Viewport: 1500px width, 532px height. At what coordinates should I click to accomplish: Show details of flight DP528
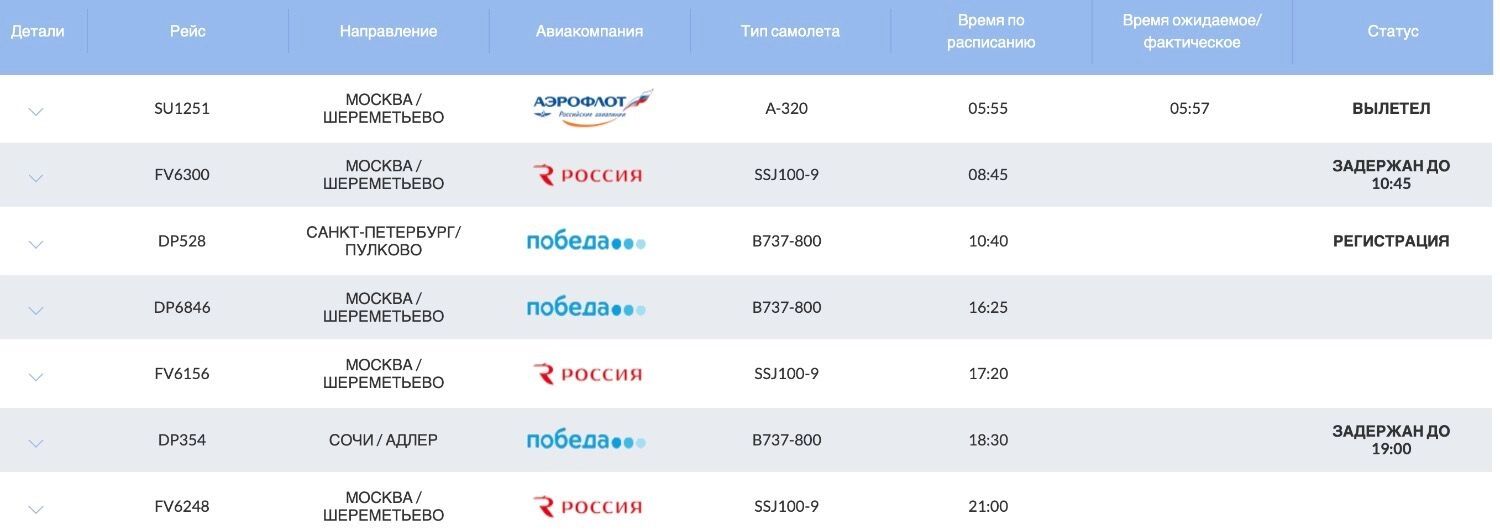[x=36, y=244]
